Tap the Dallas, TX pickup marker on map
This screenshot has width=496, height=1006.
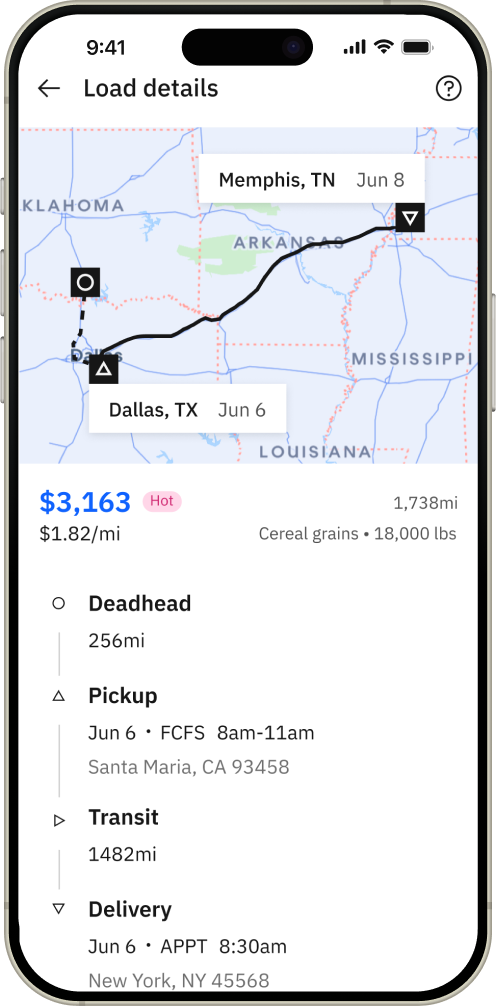(x=103, y=369)
